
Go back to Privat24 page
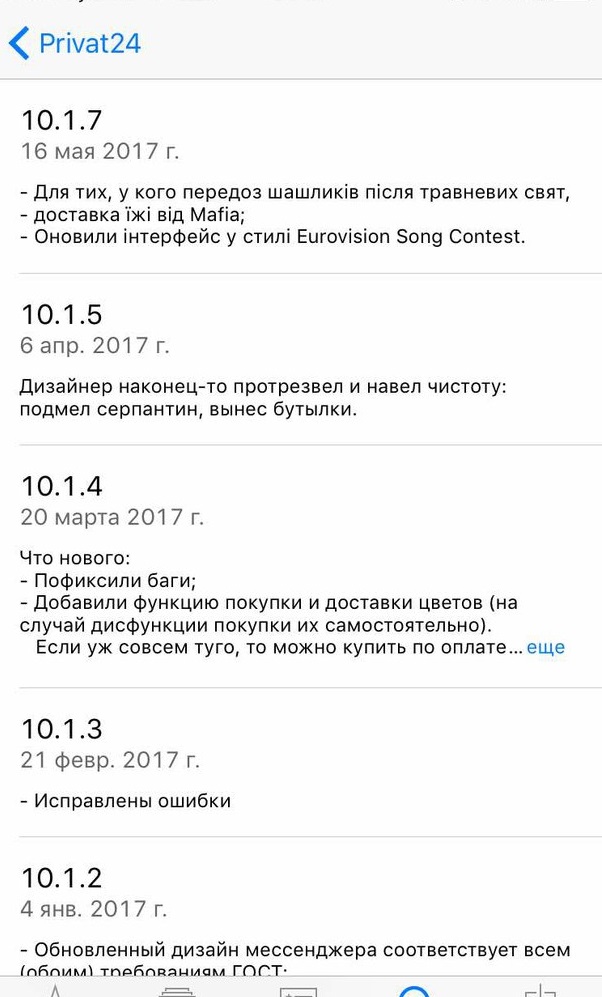pyautogui.click(x=74, y=43)
